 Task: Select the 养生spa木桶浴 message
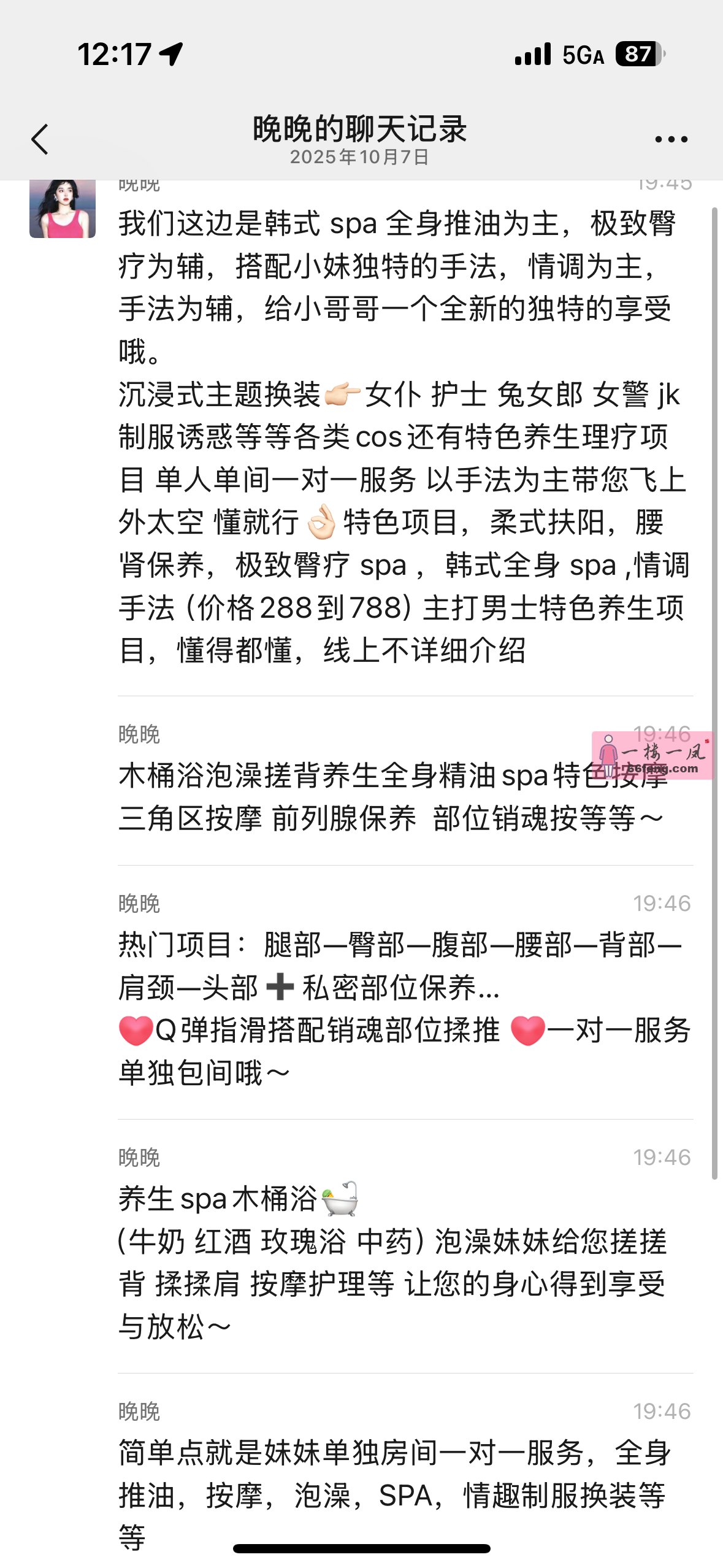(x=362, y=1245)
